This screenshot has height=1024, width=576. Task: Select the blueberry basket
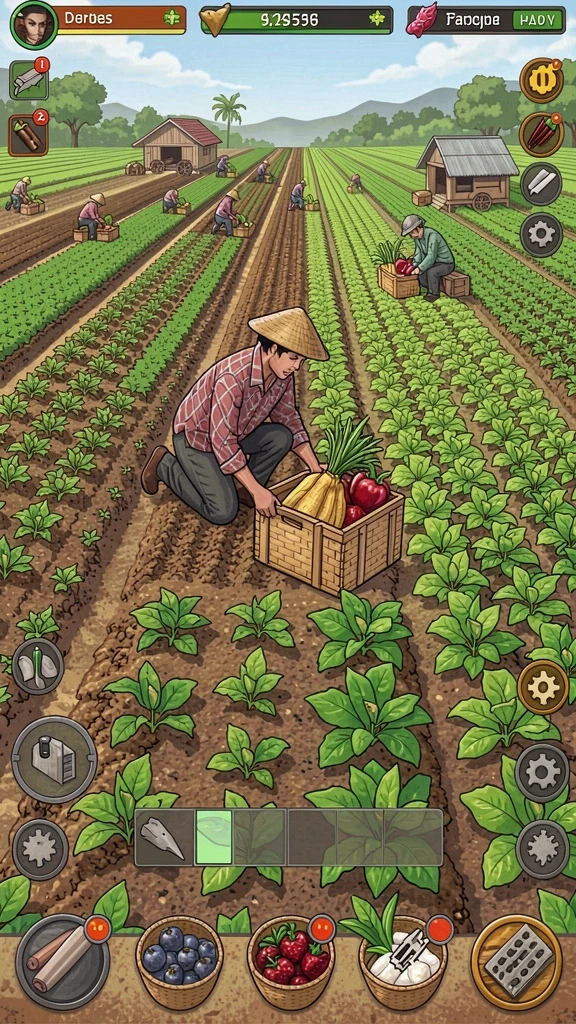[180, 963]
